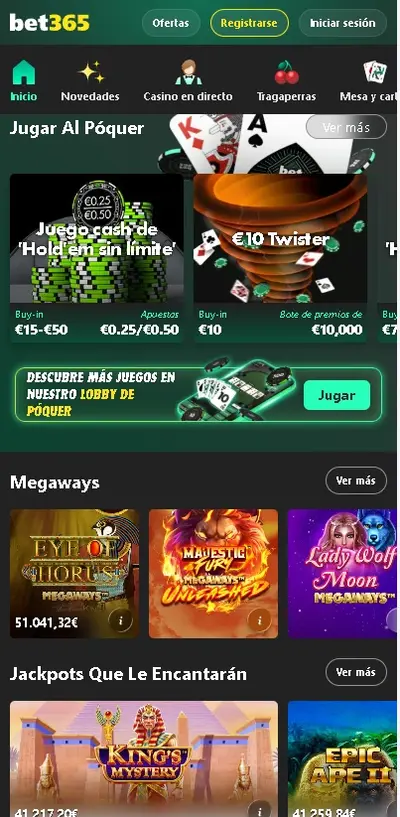
Task: Open Majestic Fury Megaways Unleashed game
Action: click(214, 574)
